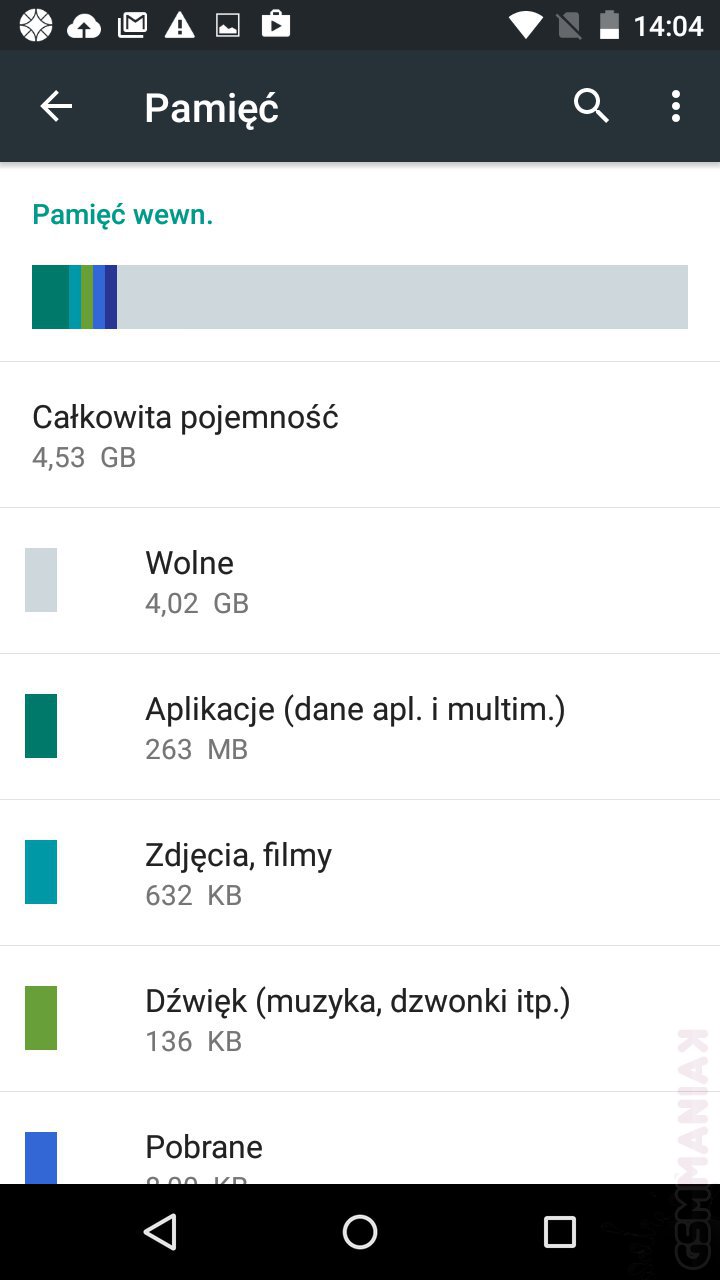Open recent apps from the navigation bar
Viewport: 720px width, 1280px height.
560,1232
